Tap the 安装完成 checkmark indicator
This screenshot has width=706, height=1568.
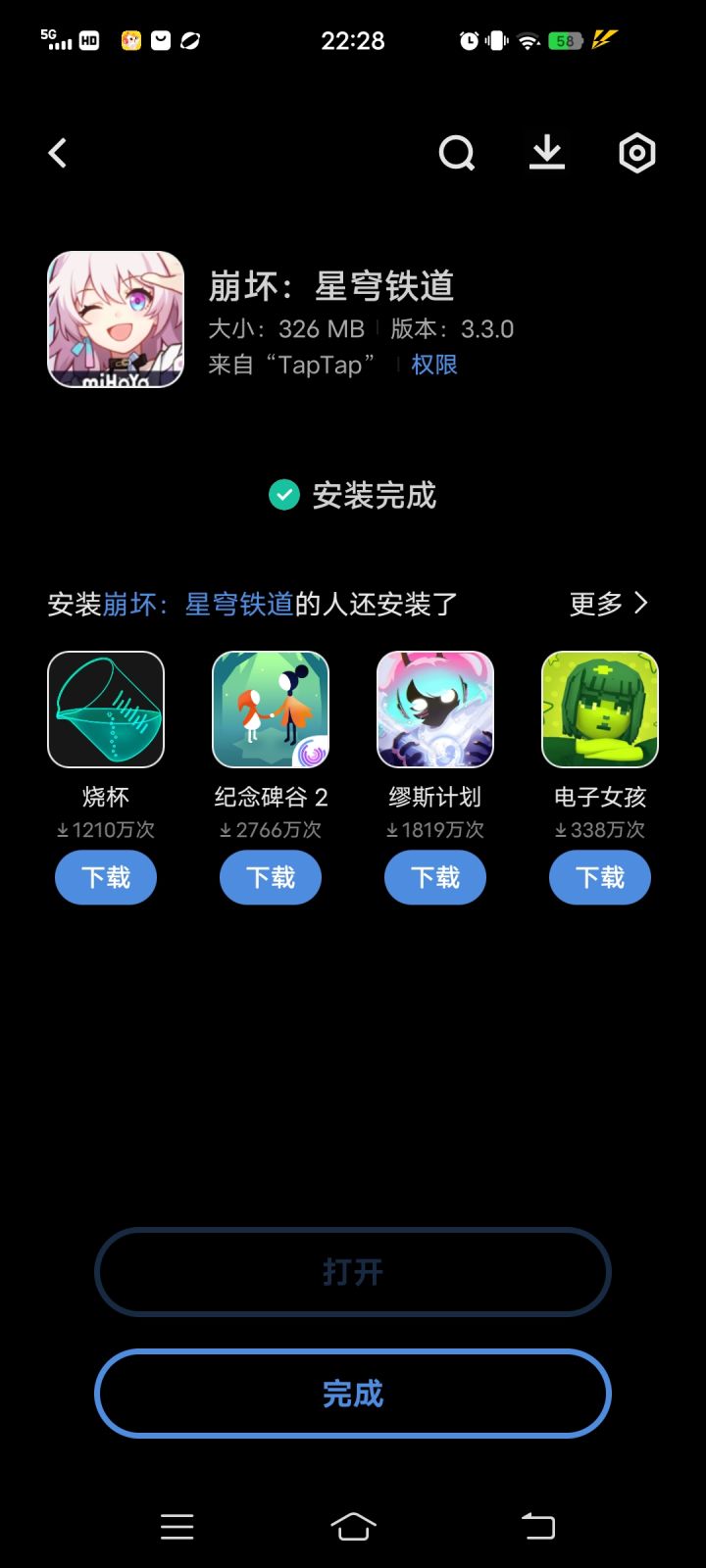coord(283,495)
